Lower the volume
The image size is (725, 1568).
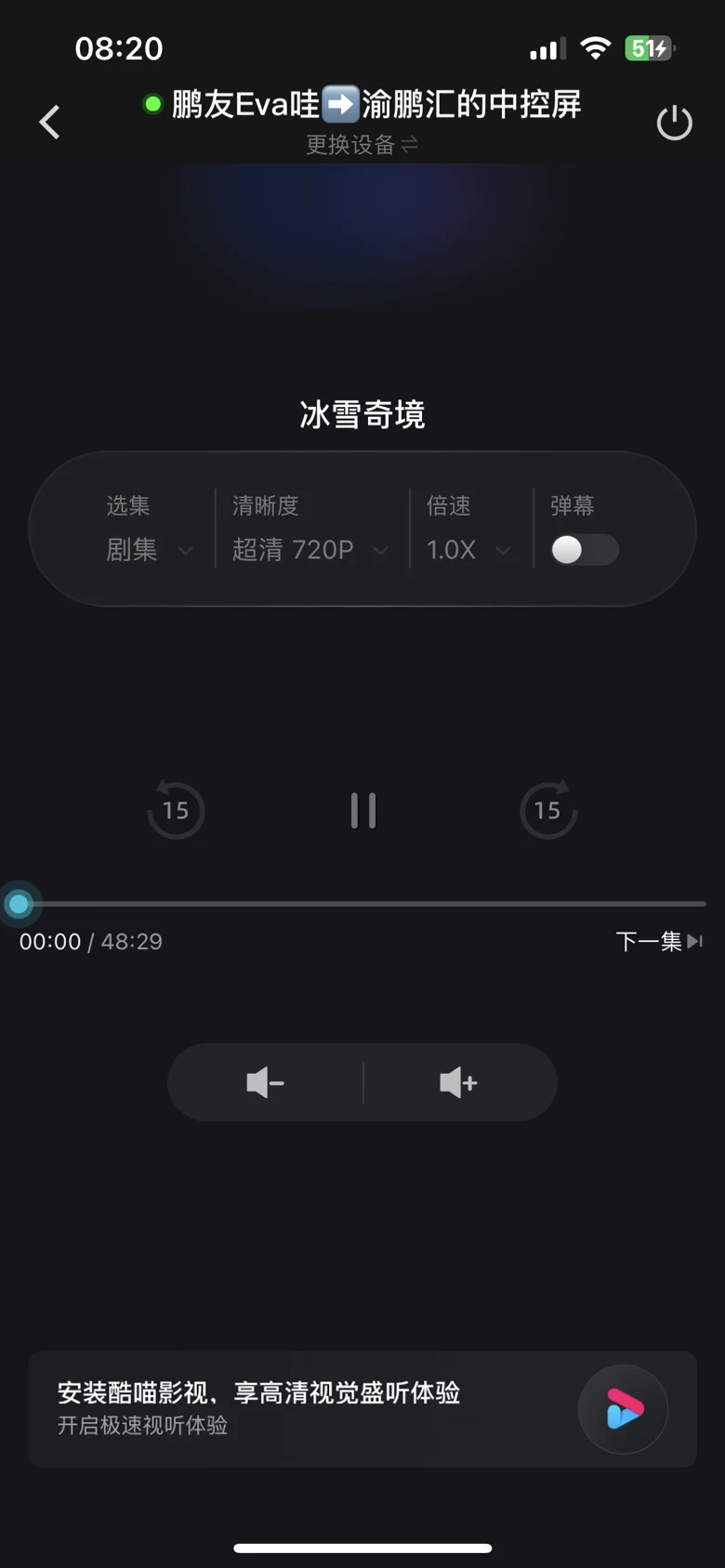(x=265, y=1082)
